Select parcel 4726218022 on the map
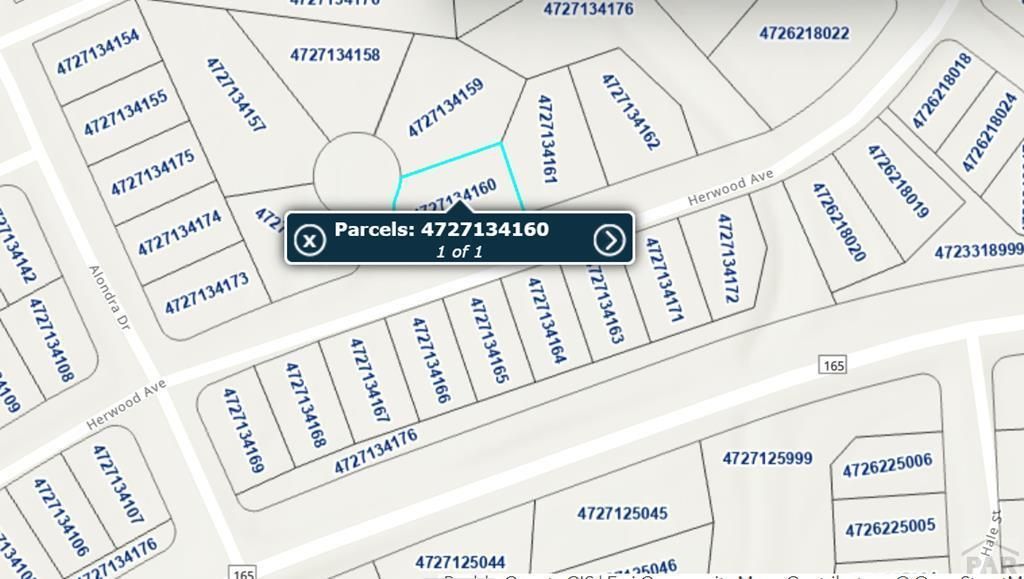 (804, 33)
